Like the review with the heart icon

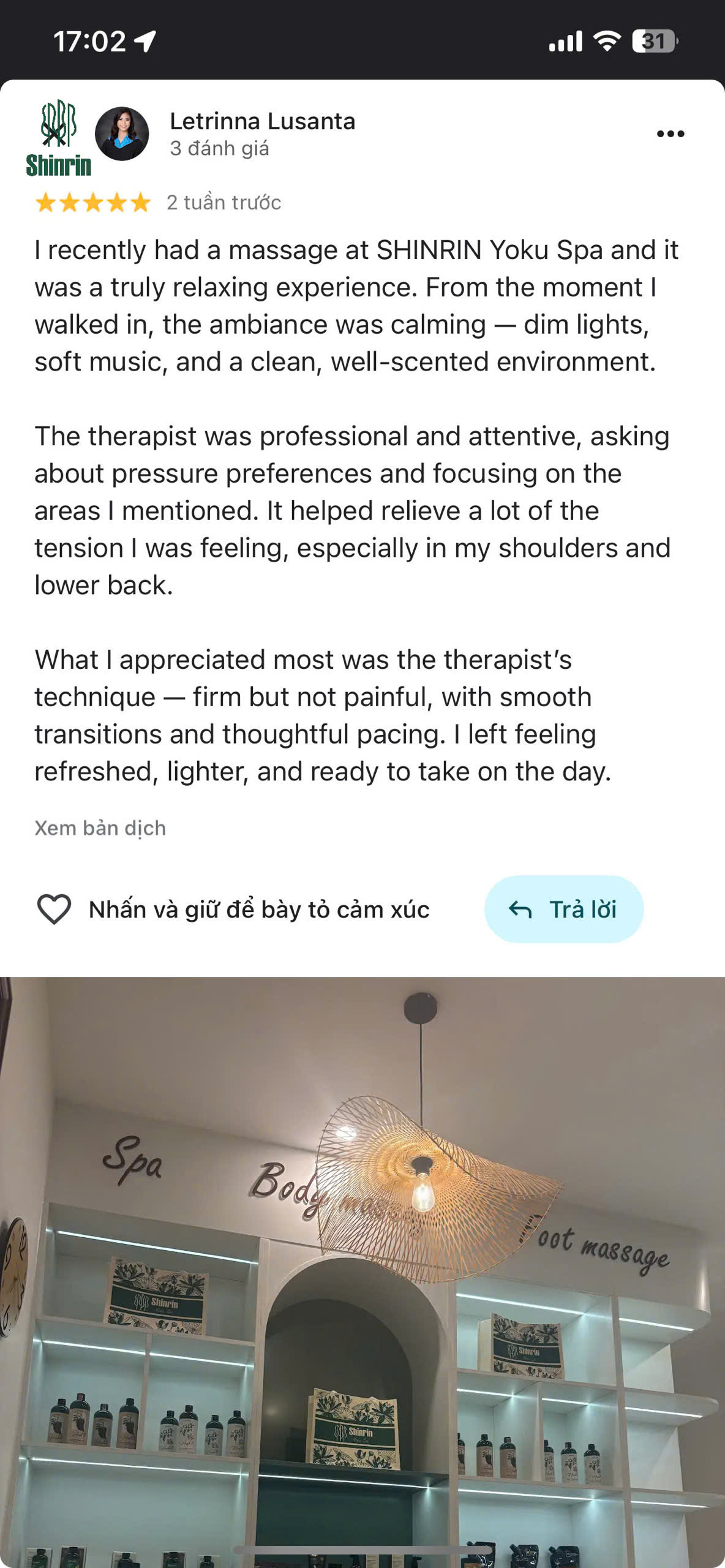tap(54, 909)
